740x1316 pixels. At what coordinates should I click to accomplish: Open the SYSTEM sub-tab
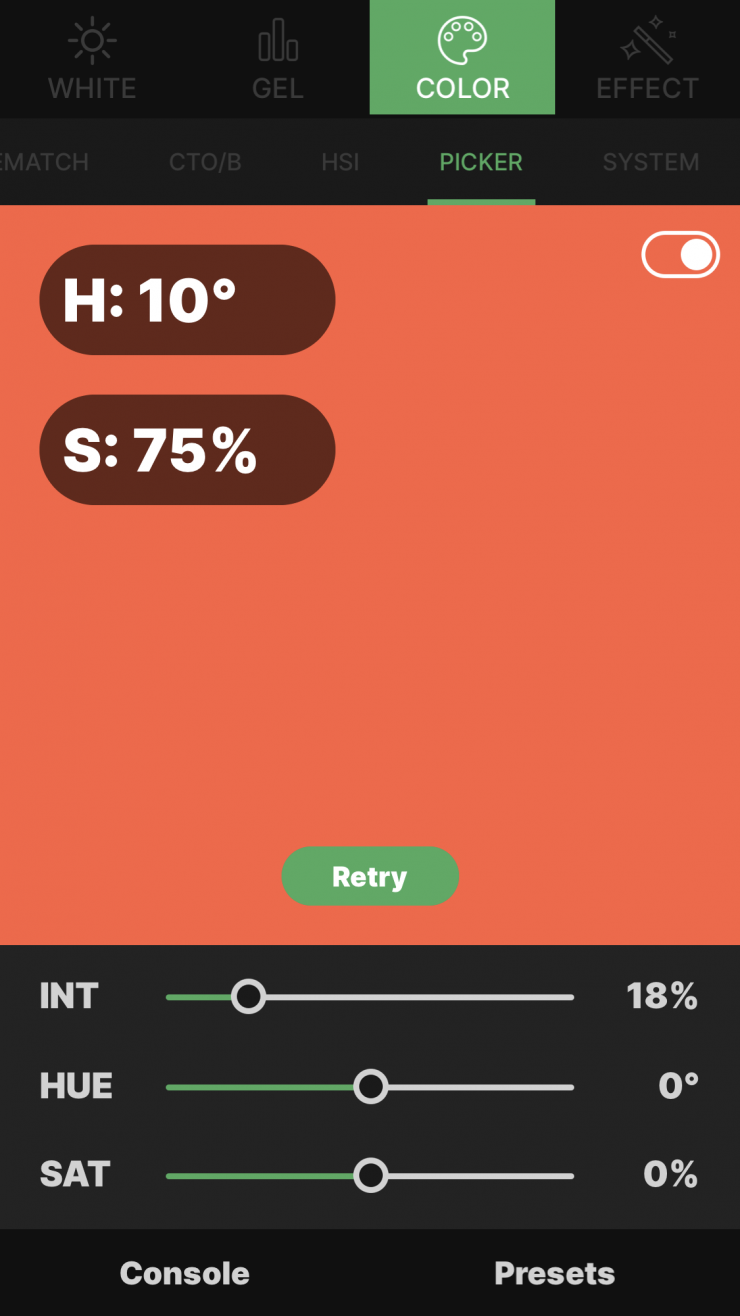pyautogui.click(x=650, y=162)
